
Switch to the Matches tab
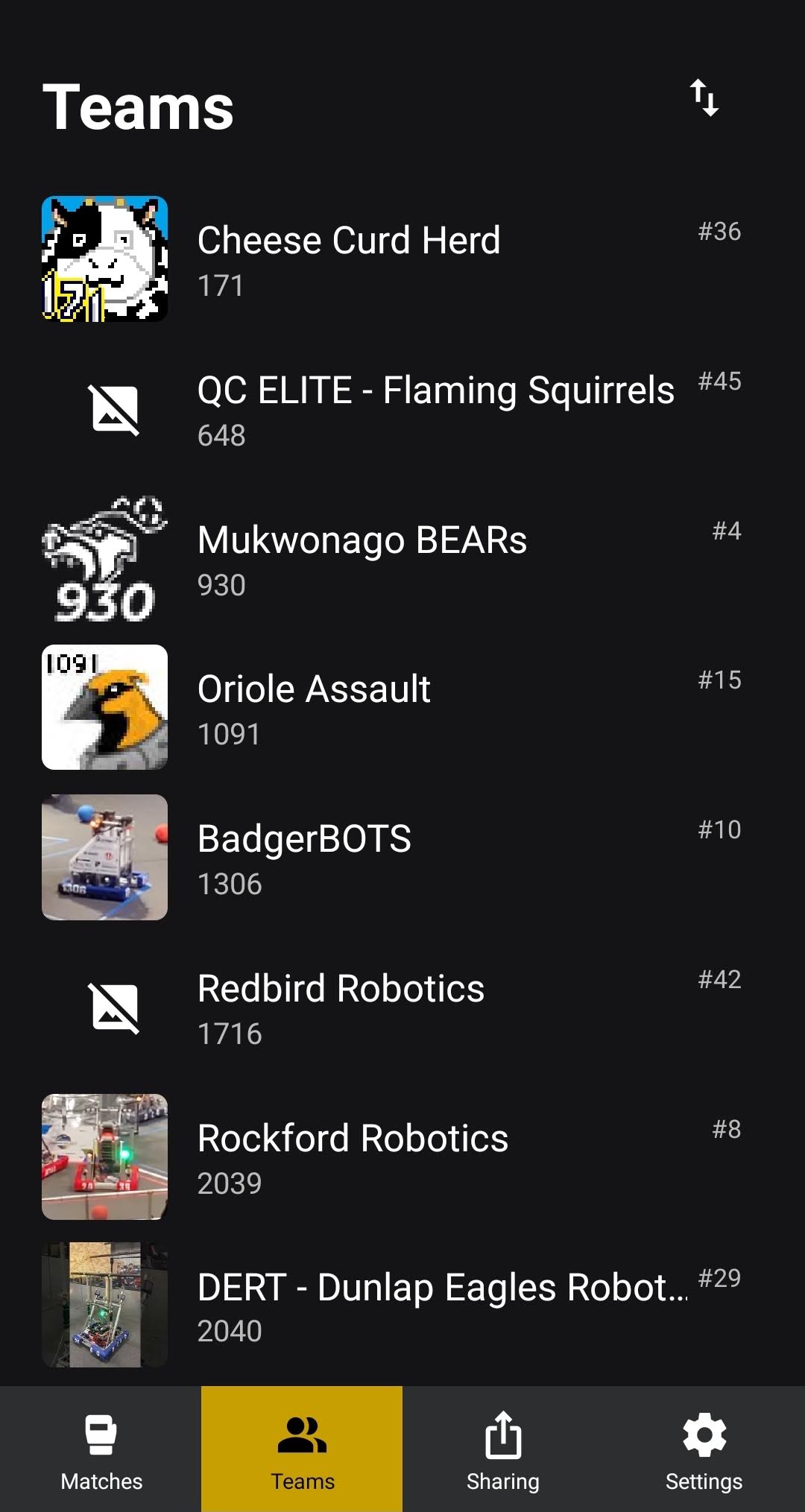(101, 1449)
